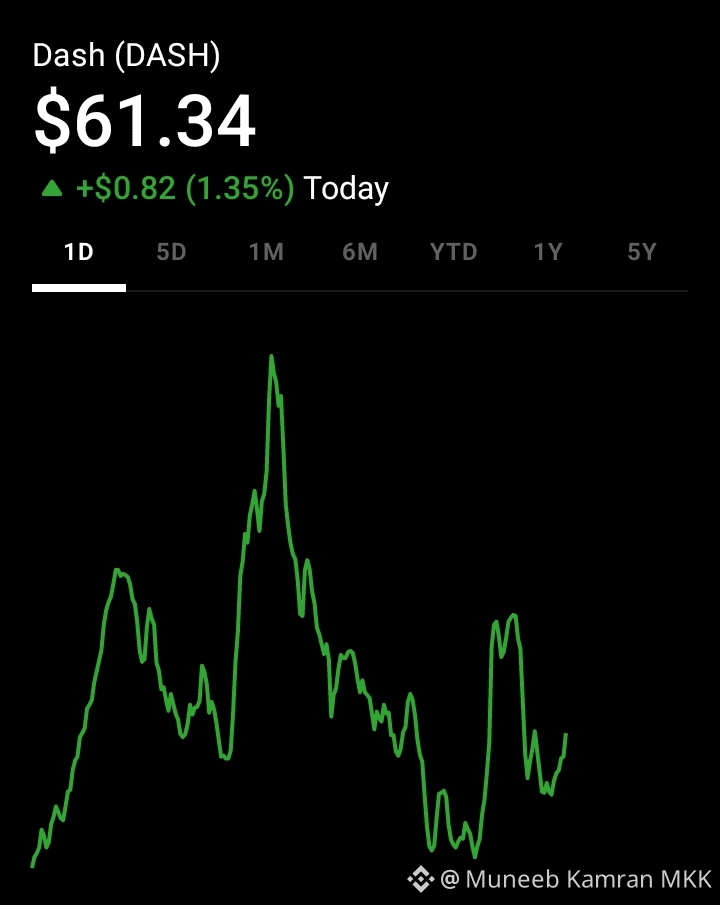
Task: Show the 1M price chart
Action: pyautogui.click(x=266, y=252)
